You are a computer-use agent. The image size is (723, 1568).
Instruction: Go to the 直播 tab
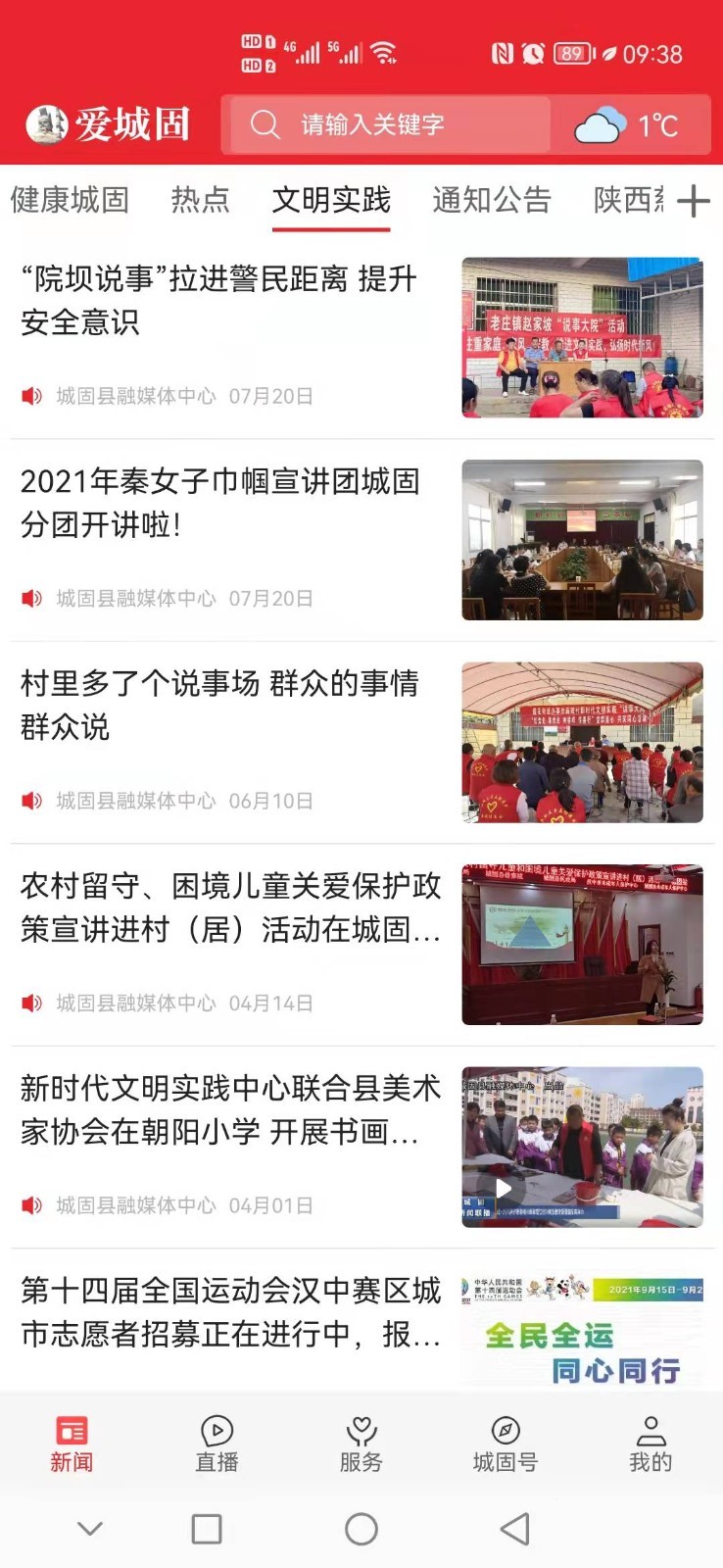(217, 1444)
